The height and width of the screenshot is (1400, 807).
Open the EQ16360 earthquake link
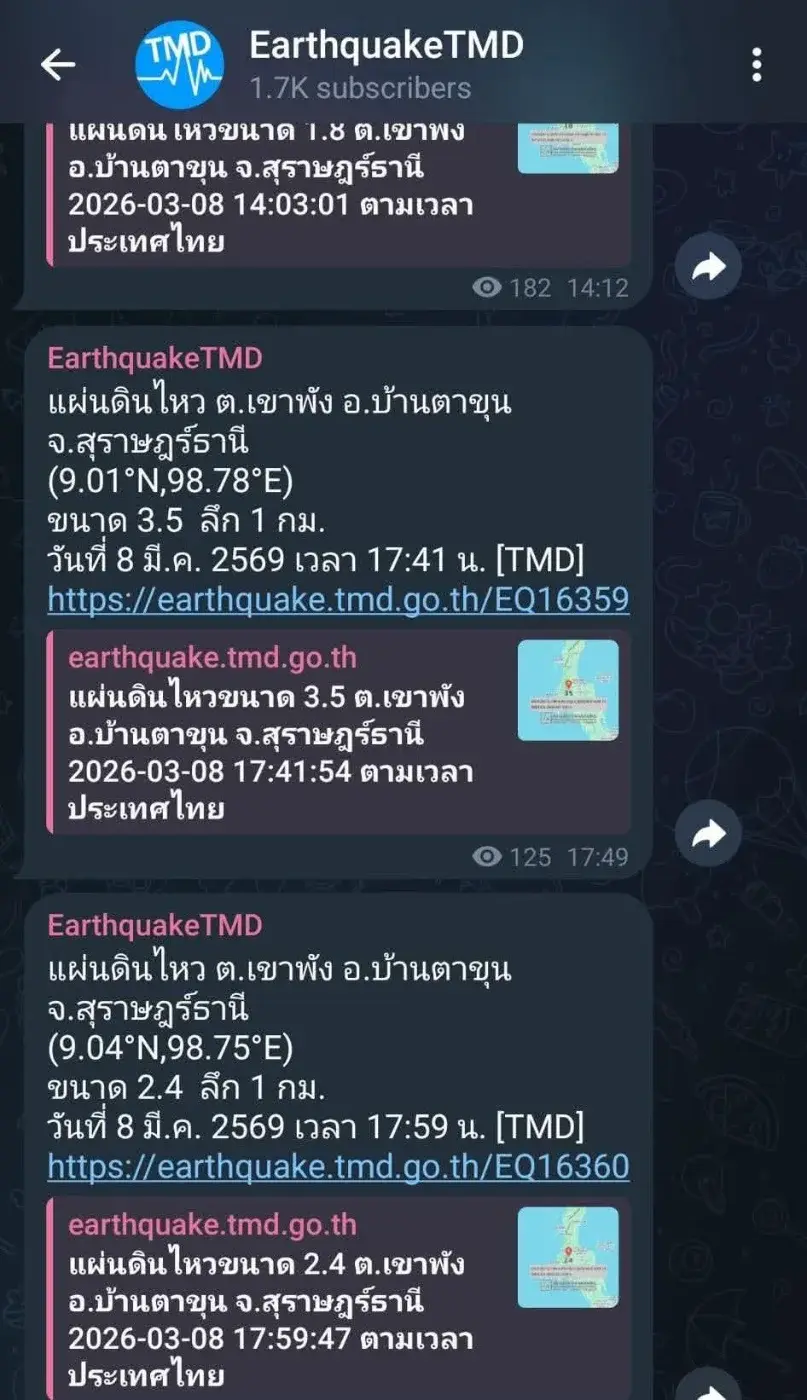[338, 1166]
